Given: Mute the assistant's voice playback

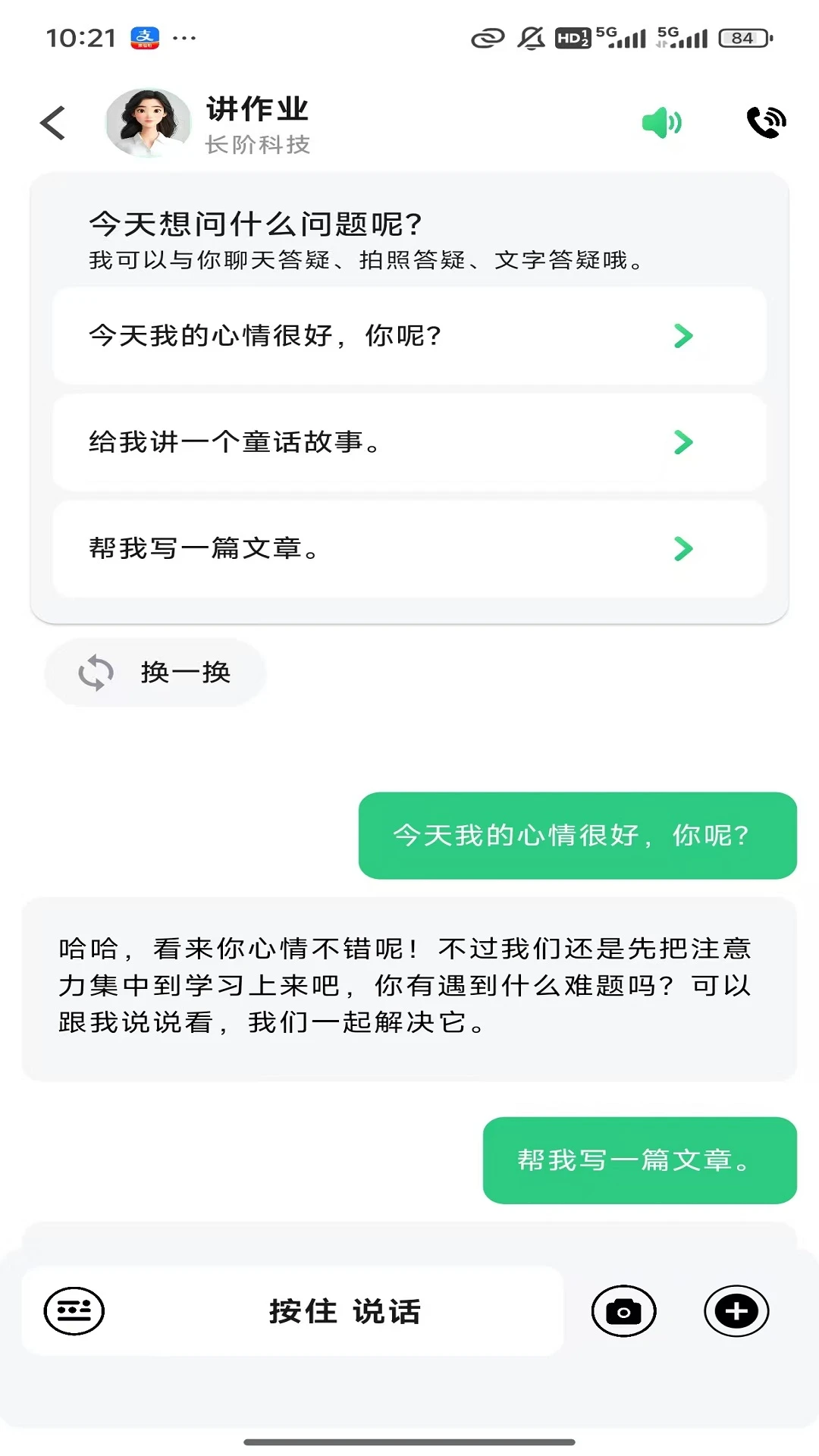Looking at the screenshot, I should (x=661, y=122).
